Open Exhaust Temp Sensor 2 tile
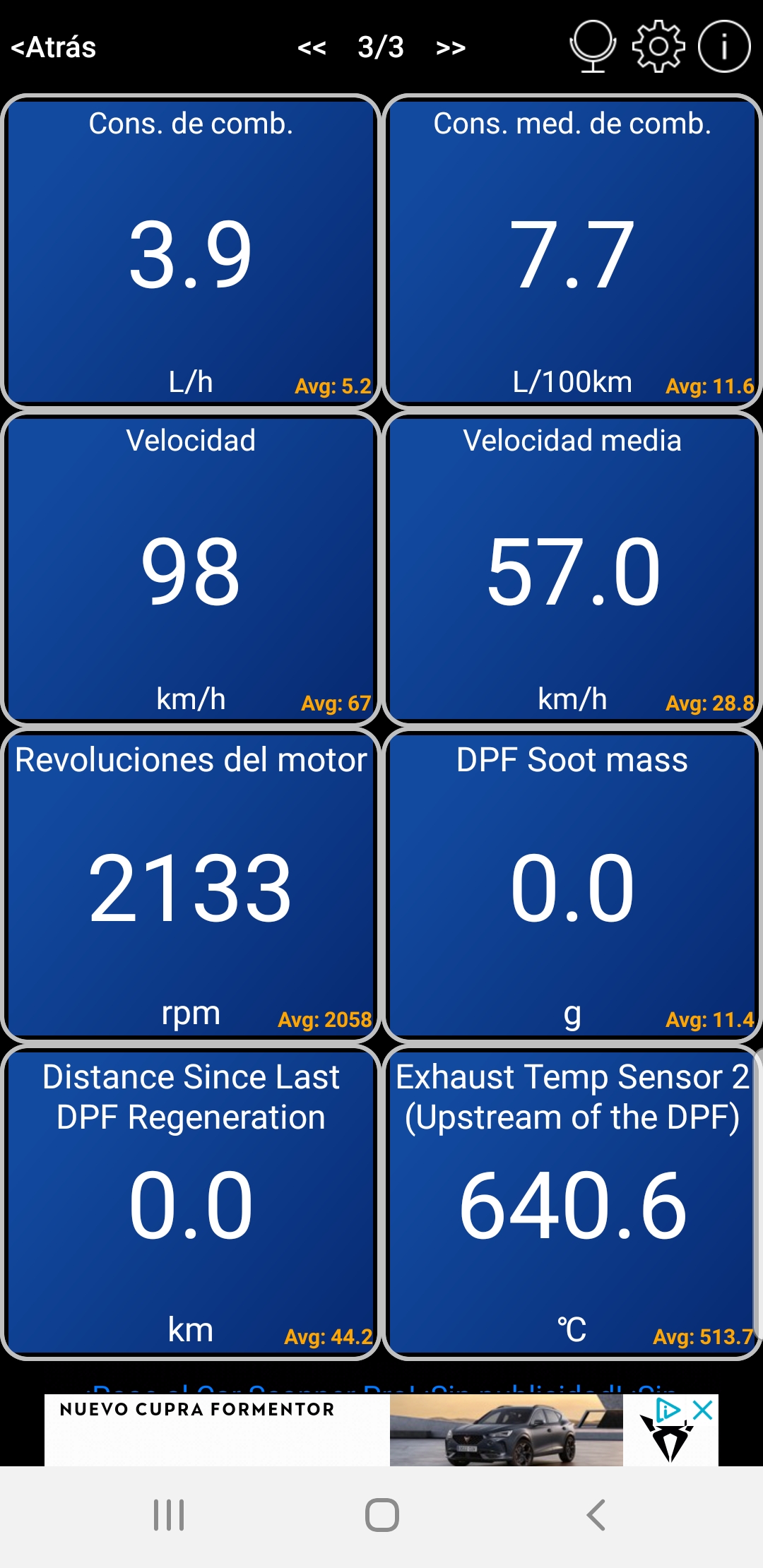Screen dimensions: 763x1568 tap(572, 1203)
